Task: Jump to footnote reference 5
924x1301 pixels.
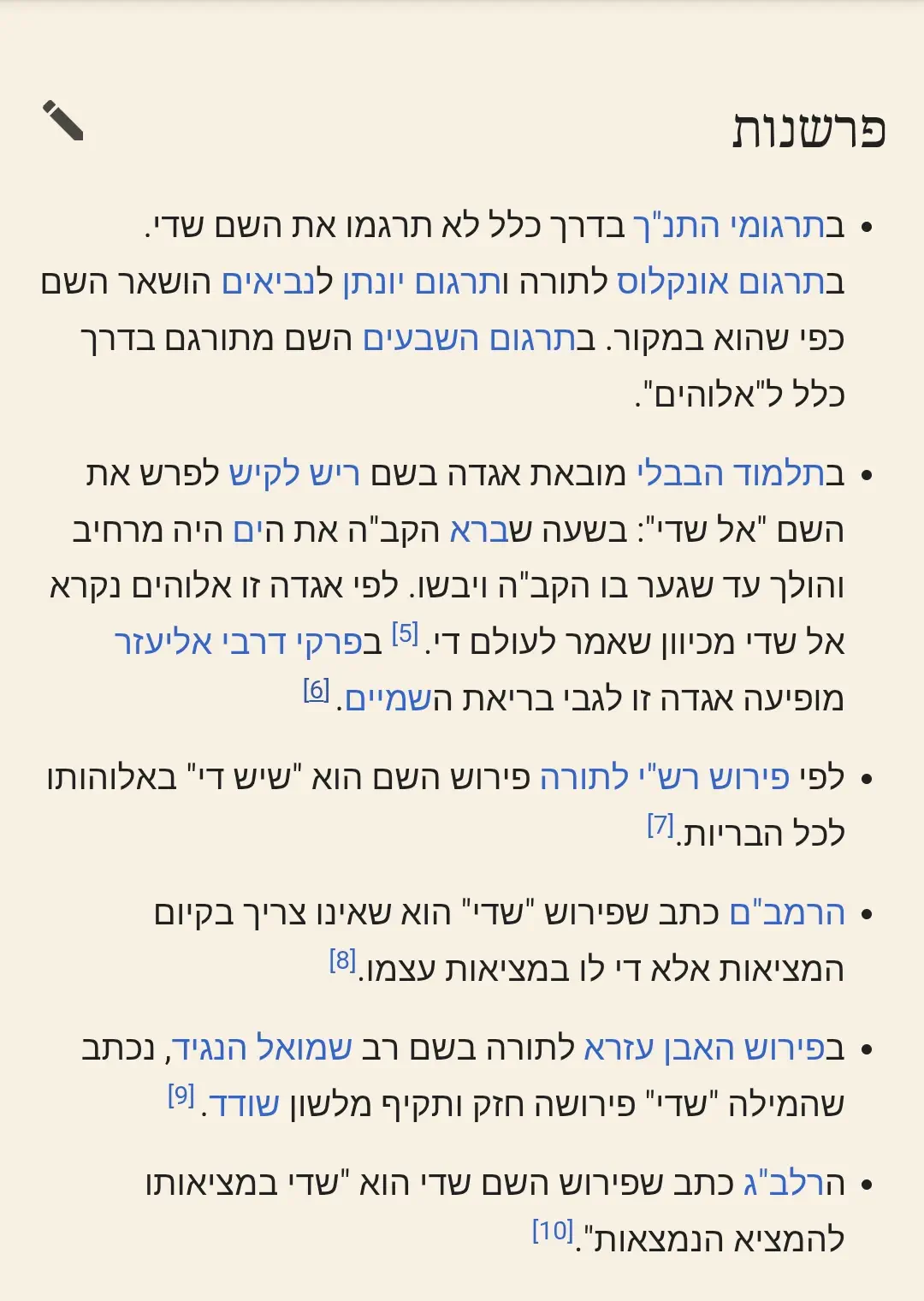Action: (405, 634)
